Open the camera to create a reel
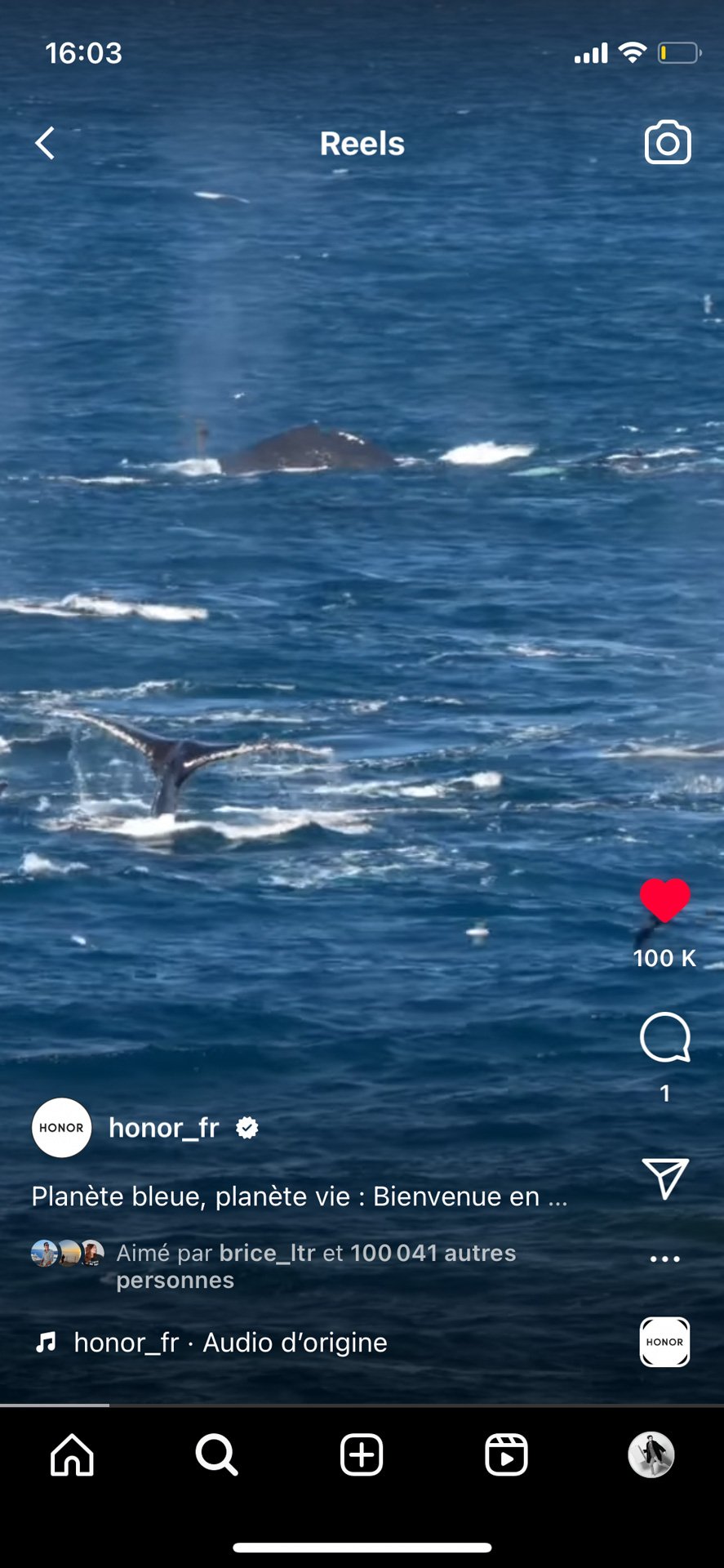 (x=668, y=144)
